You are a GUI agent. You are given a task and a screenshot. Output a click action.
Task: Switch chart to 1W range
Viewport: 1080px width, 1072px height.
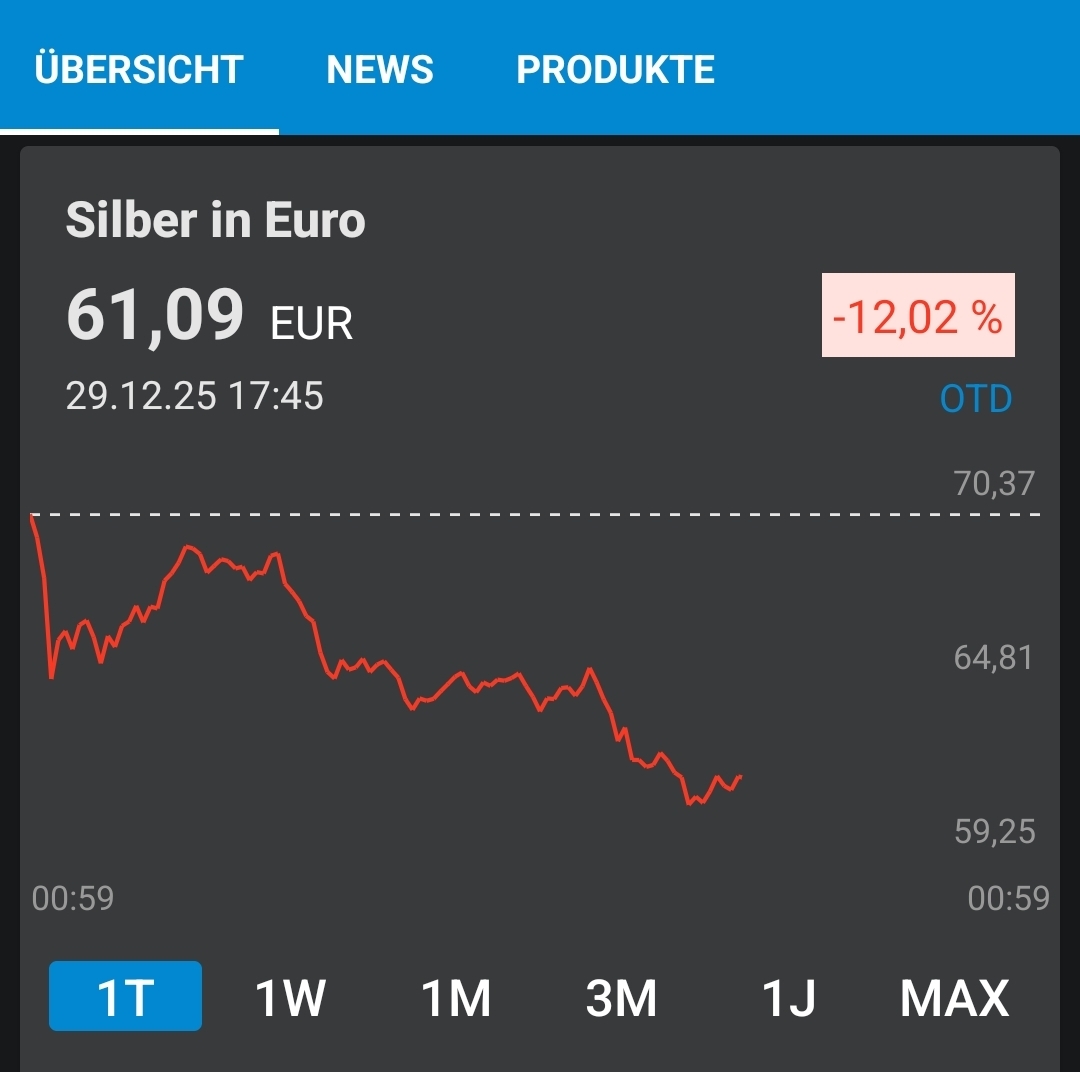click(290, 997)
